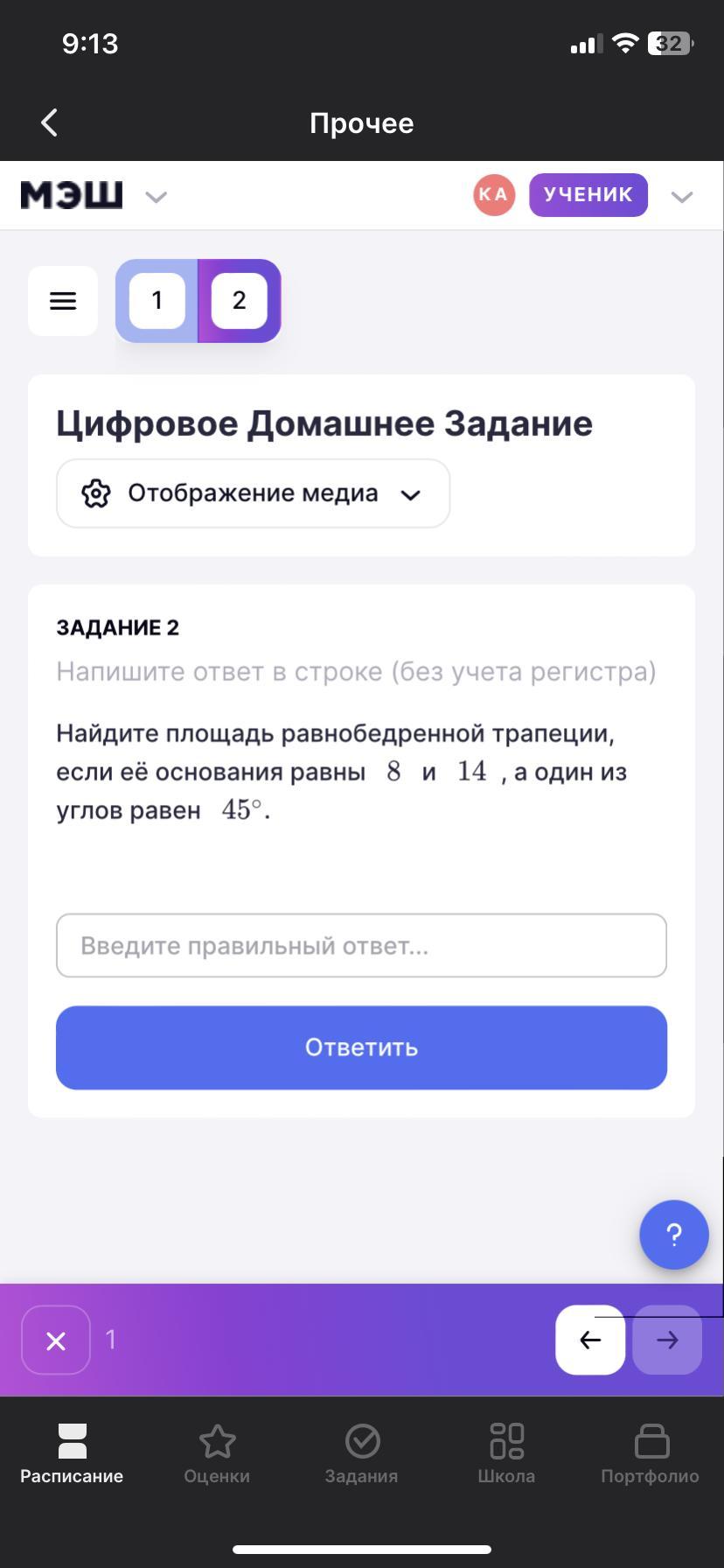724x1568 pixels.
Task: Submit with the Ответить button
Action: pos(361,1047)
